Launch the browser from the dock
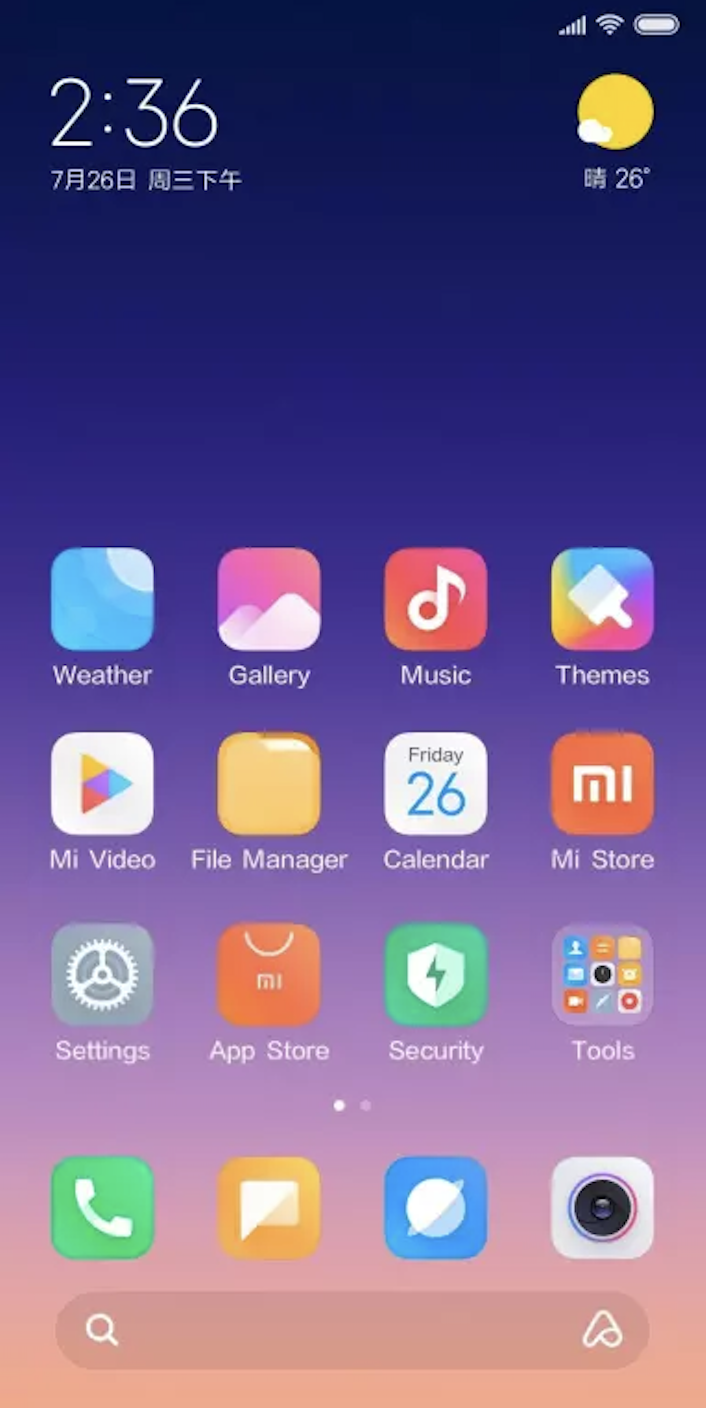 (x=436, y=1208)
